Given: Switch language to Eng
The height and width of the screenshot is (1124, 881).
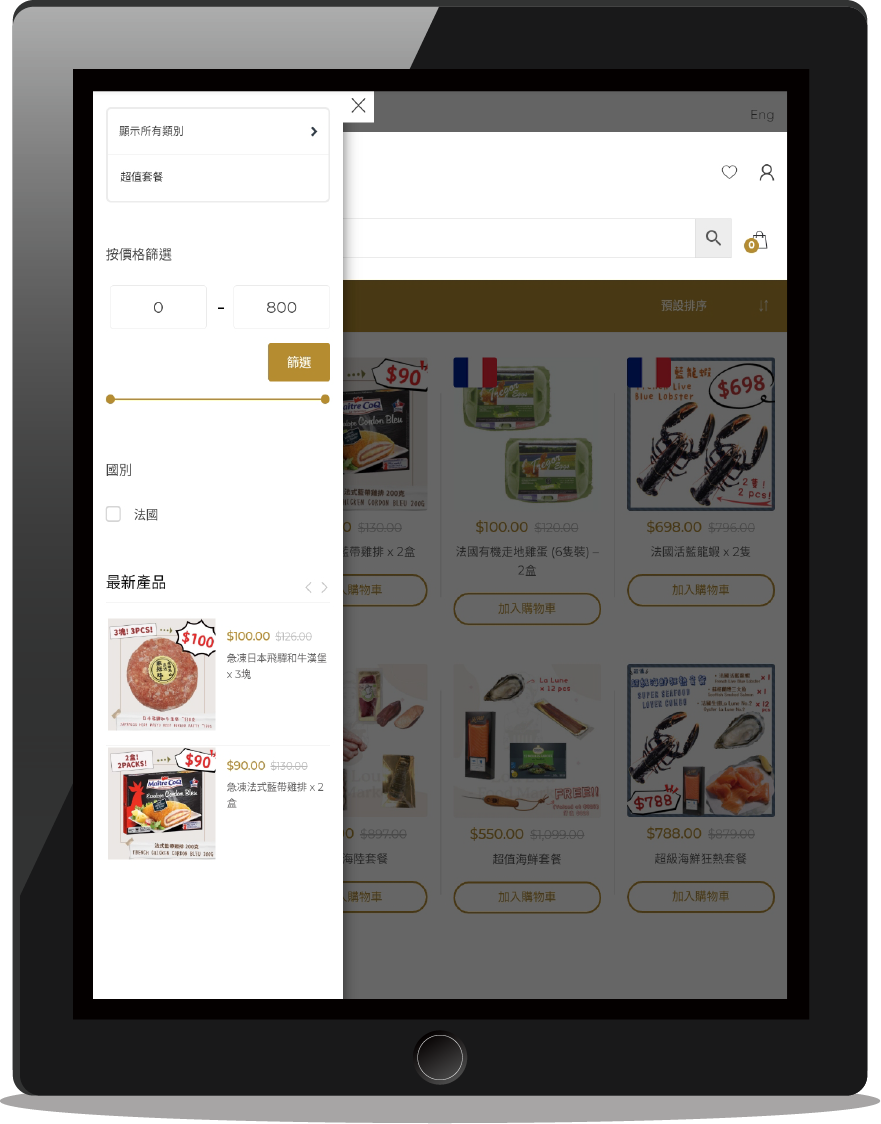Looking at the screenshot, I should tap(761, 114).
